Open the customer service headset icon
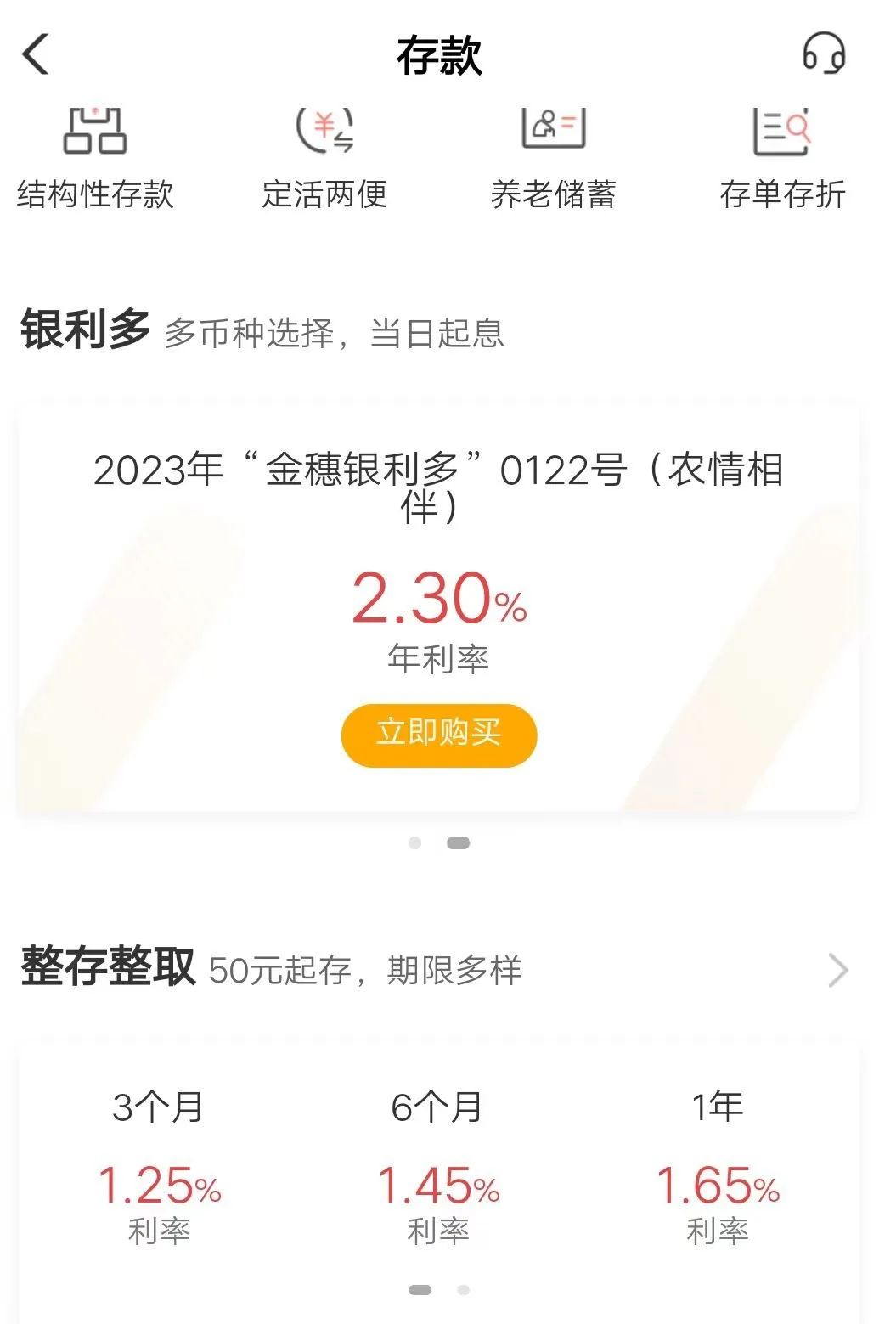896x1324 pixels. 823,54
